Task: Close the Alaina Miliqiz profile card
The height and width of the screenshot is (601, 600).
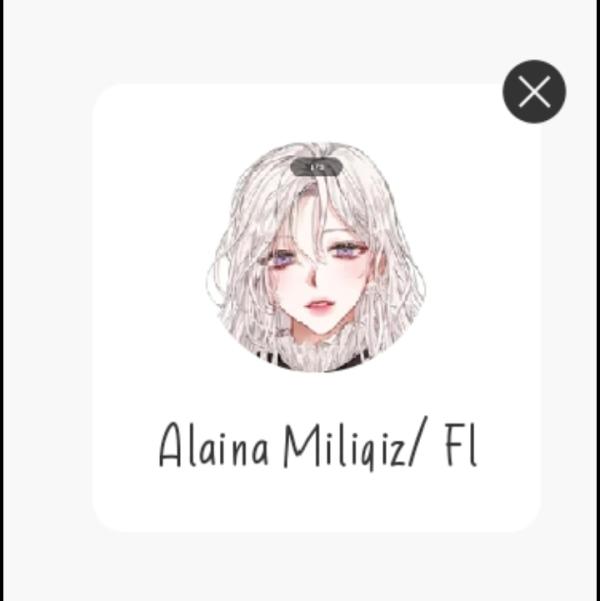Action: click(x=534, y=92)
